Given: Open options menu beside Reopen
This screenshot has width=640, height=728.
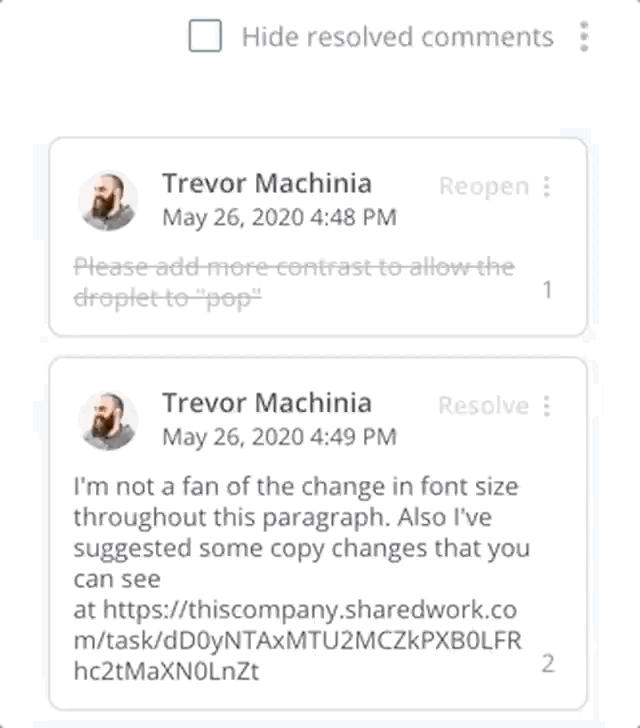Looking at the screenshot, I should coord(546,187).
